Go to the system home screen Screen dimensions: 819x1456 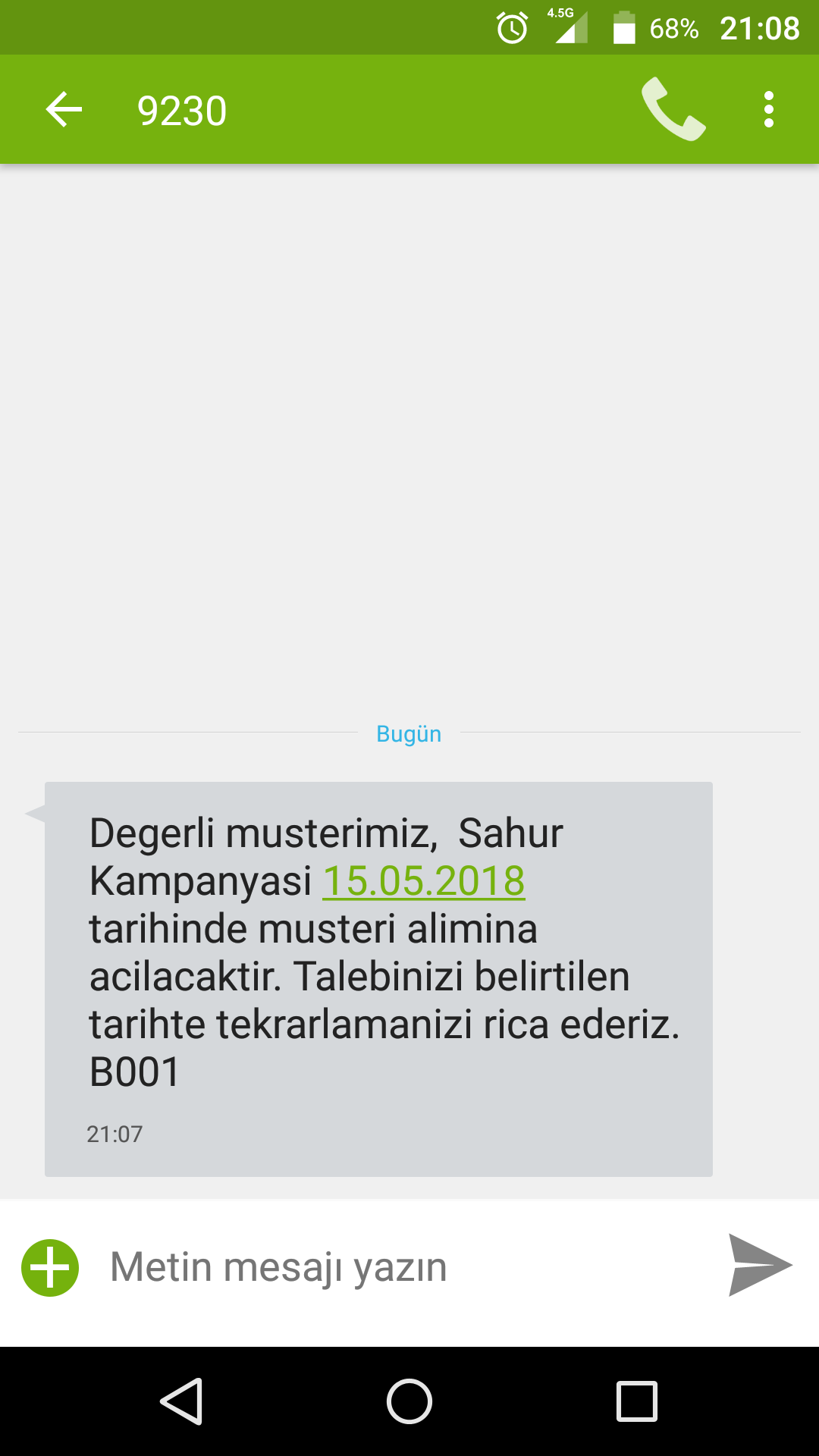(x=409, y=1401)
